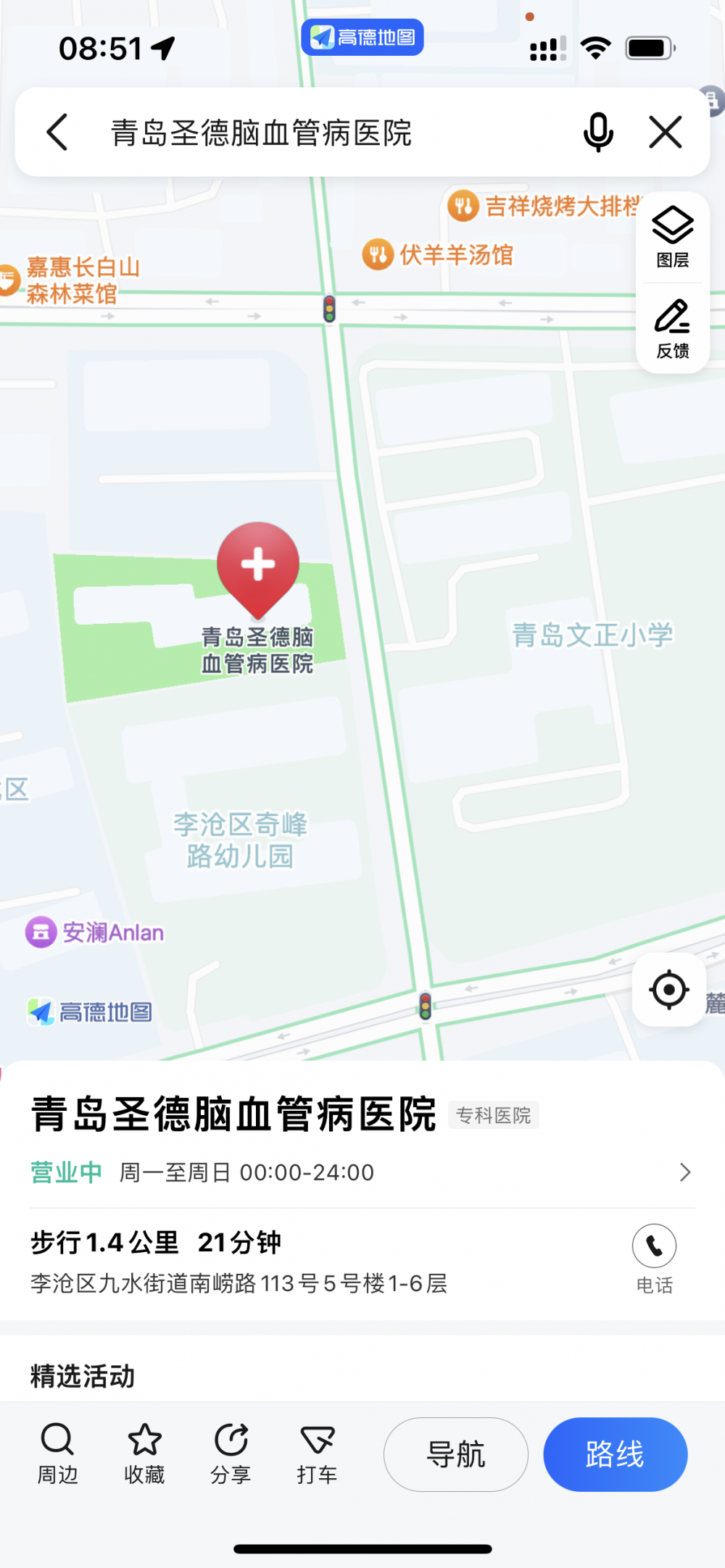Start 导航 navigation to the hospital
The height and width of the screenshot is (1568, 725).
coord(455,1454)
